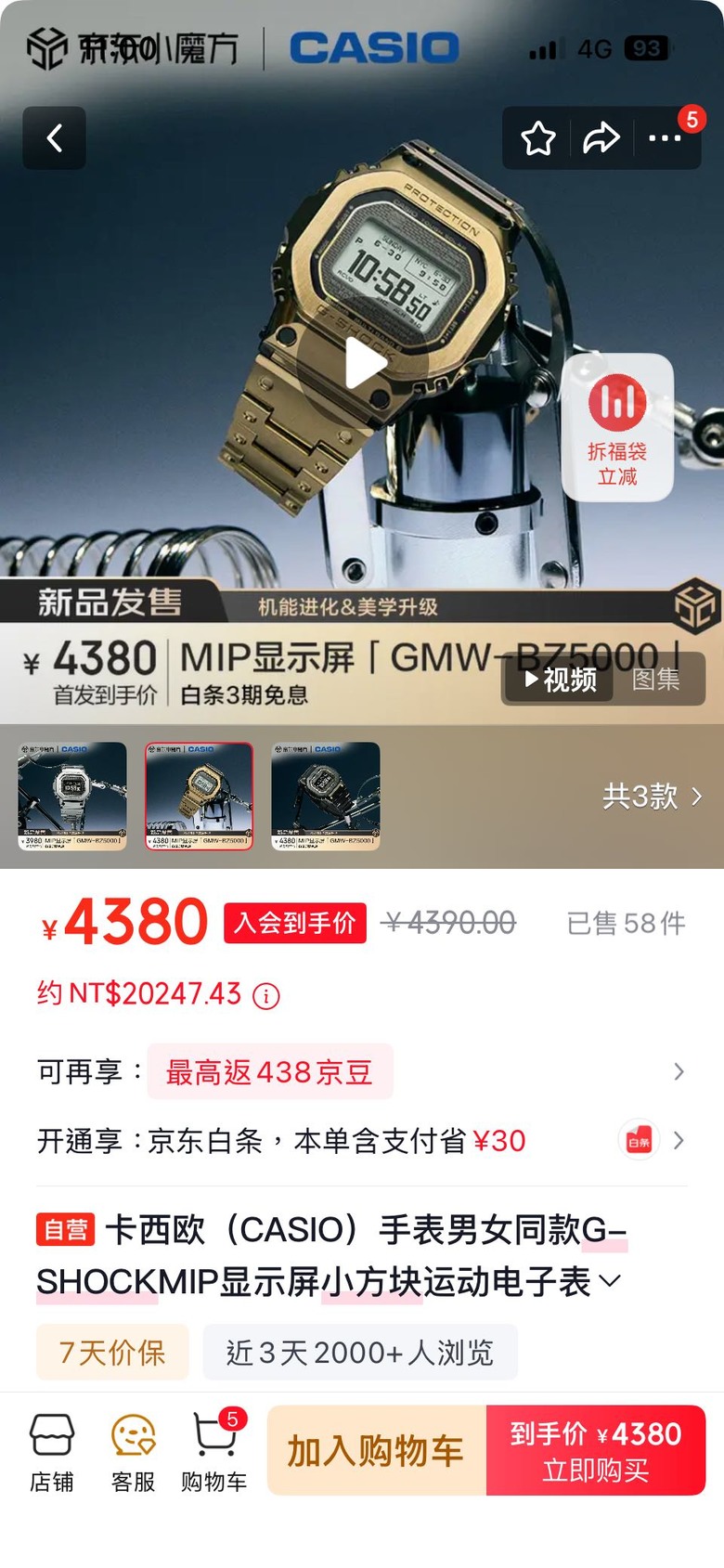Share this product
The image size is (724, 1568).
point(601,138)
